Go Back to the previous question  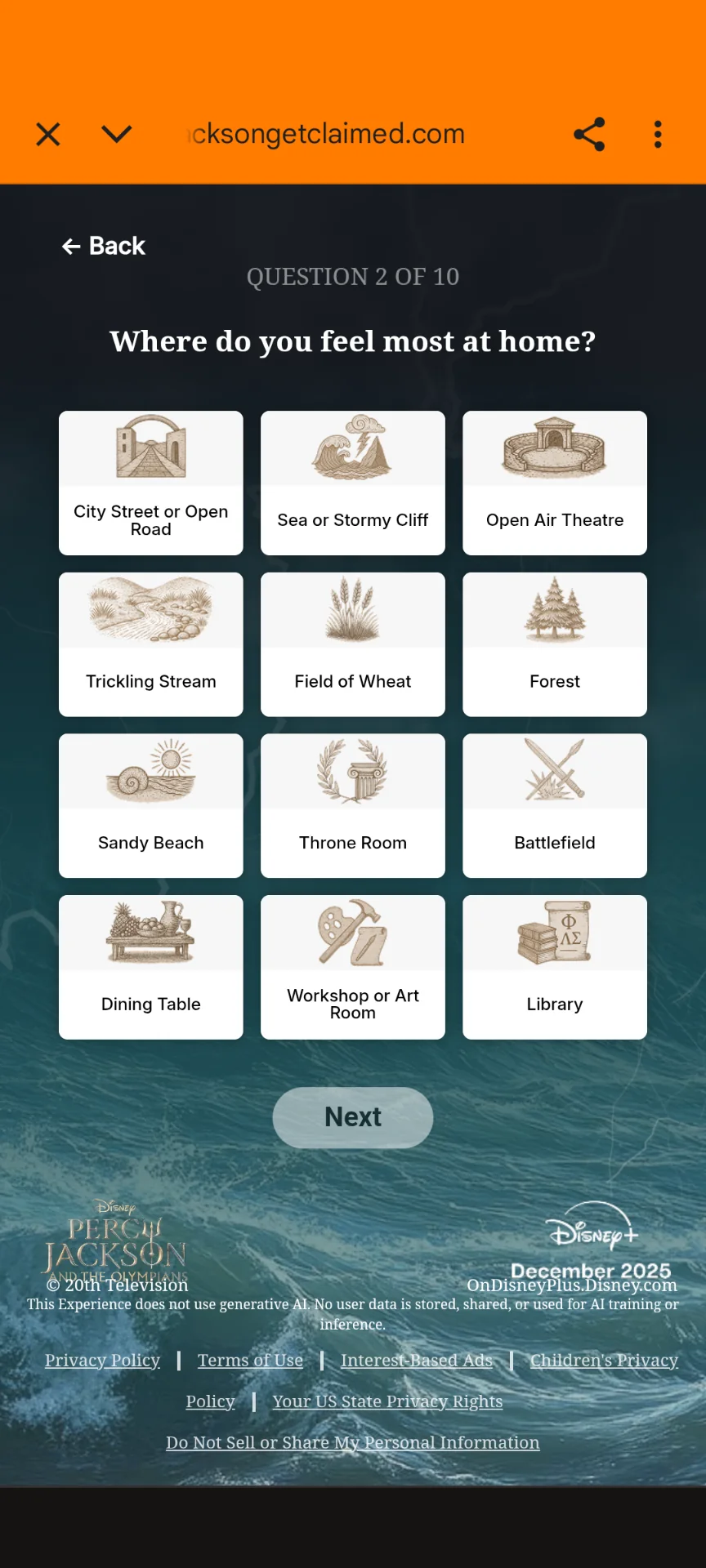coord(102,246)
